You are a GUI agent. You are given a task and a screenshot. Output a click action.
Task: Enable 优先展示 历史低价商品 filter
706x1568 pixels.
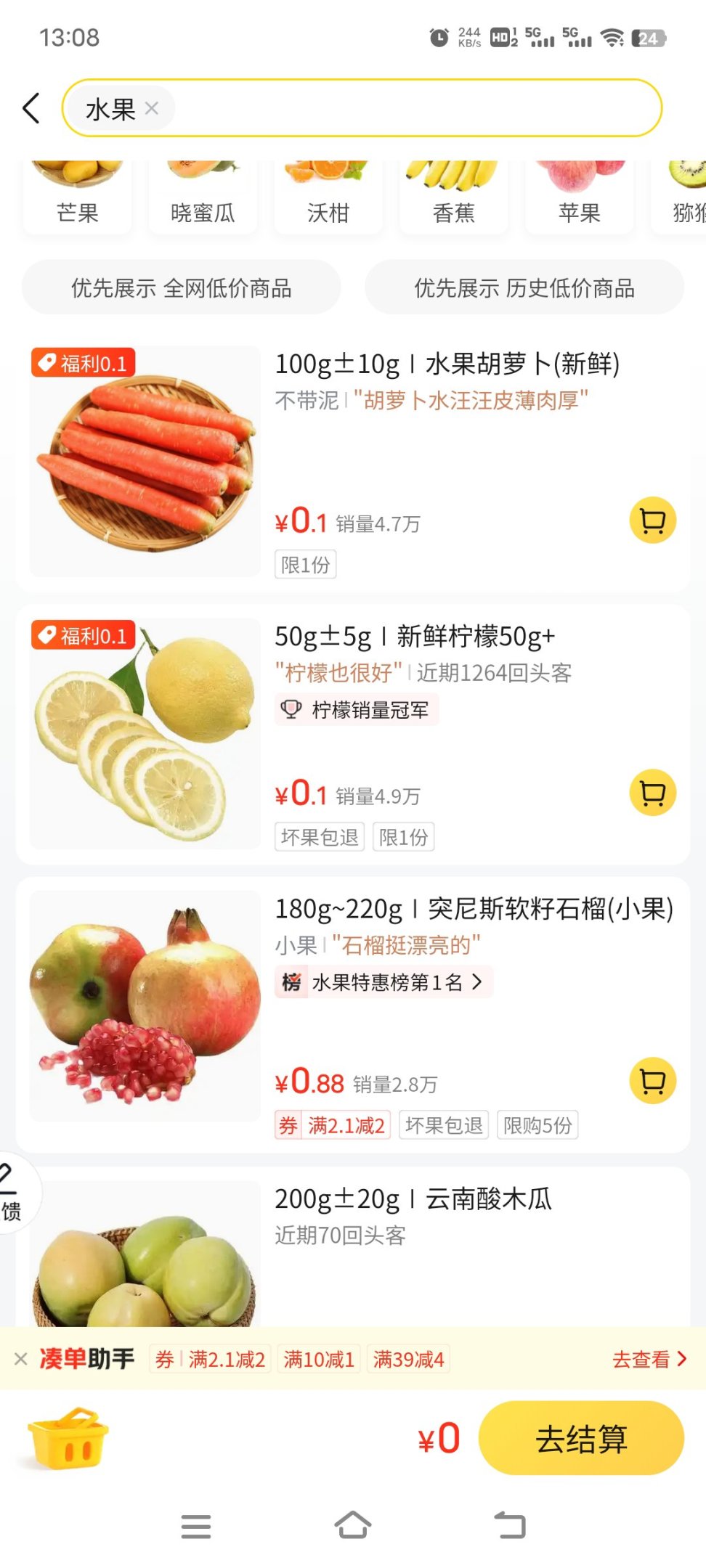(x=524, y=288)
